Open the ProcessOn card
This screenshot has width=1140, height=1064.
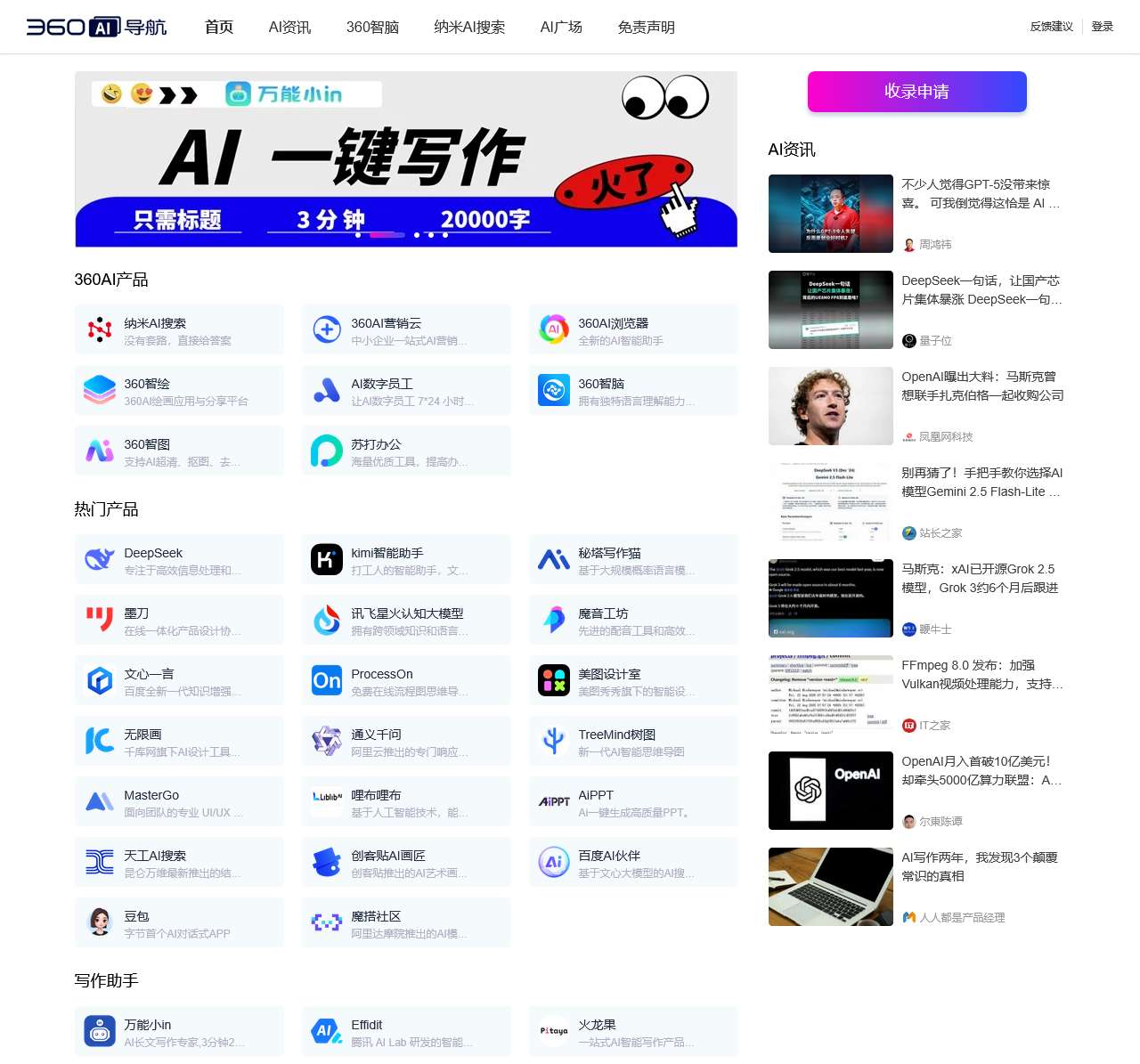(x=406, y=681)
